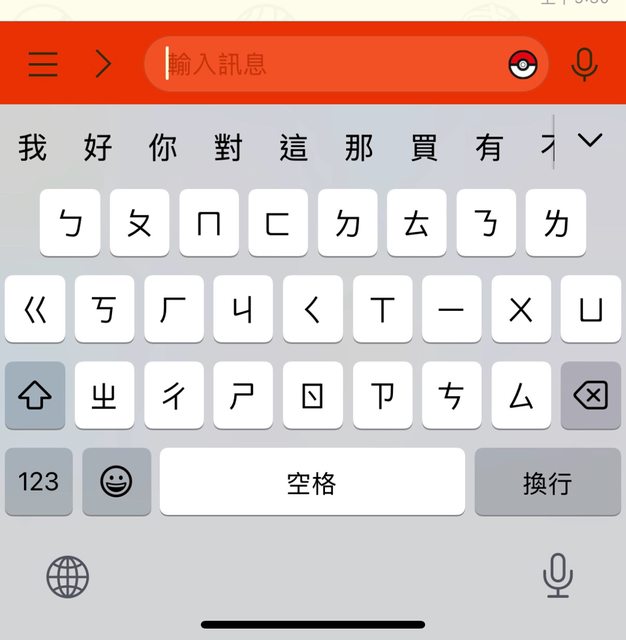The width and height of the screenshot is (626, 640).
Task: Select the suggested word 好
Action: point(98,148)
